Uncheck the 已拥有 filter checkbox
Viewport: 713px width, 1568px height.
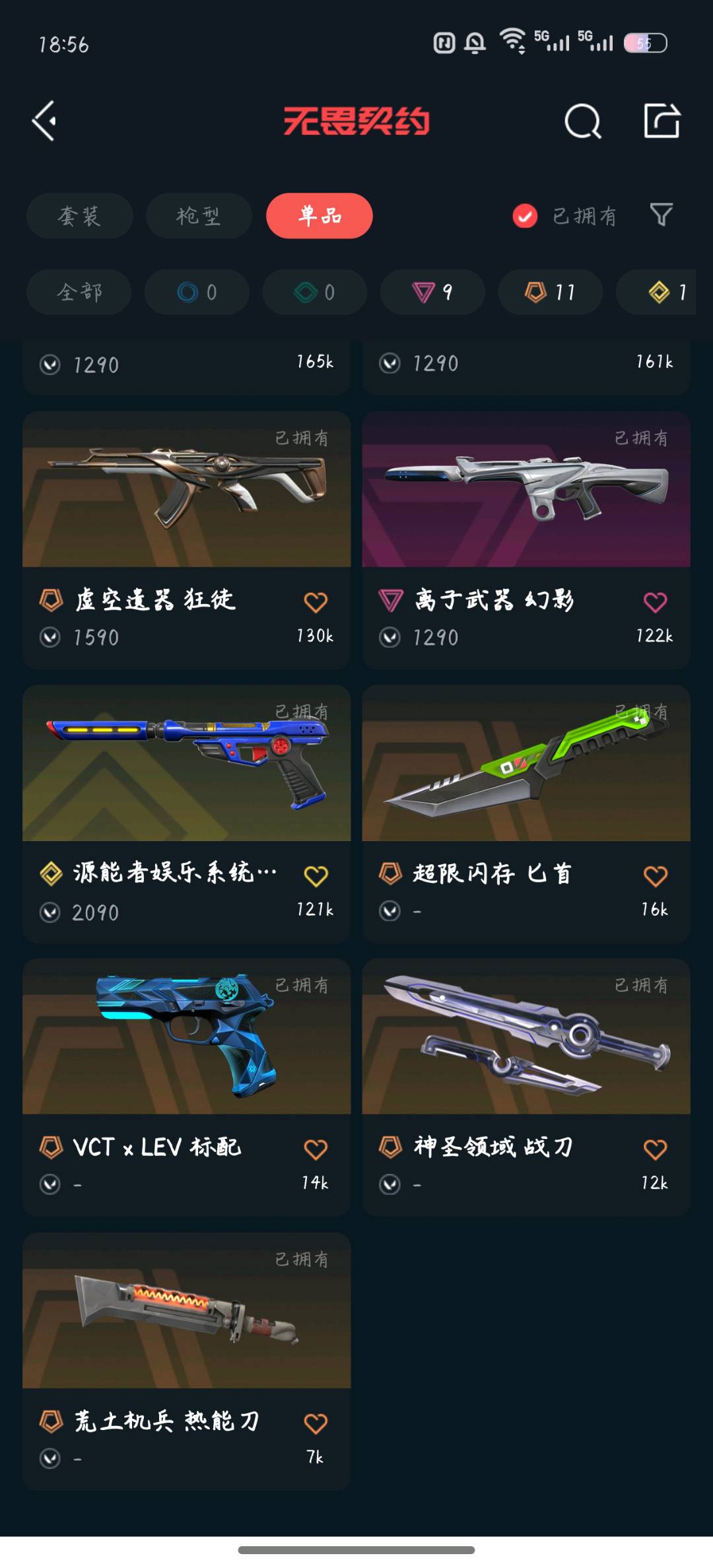(525, 216)
